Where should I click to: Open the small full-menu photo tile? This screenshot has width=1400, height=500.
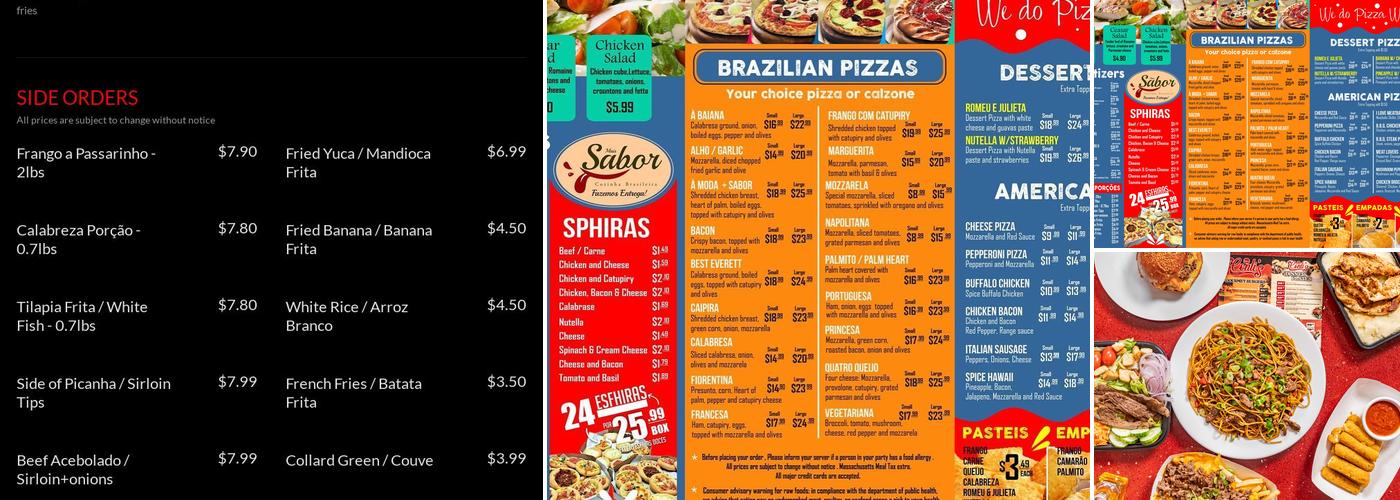click(x=1246, y=123)
